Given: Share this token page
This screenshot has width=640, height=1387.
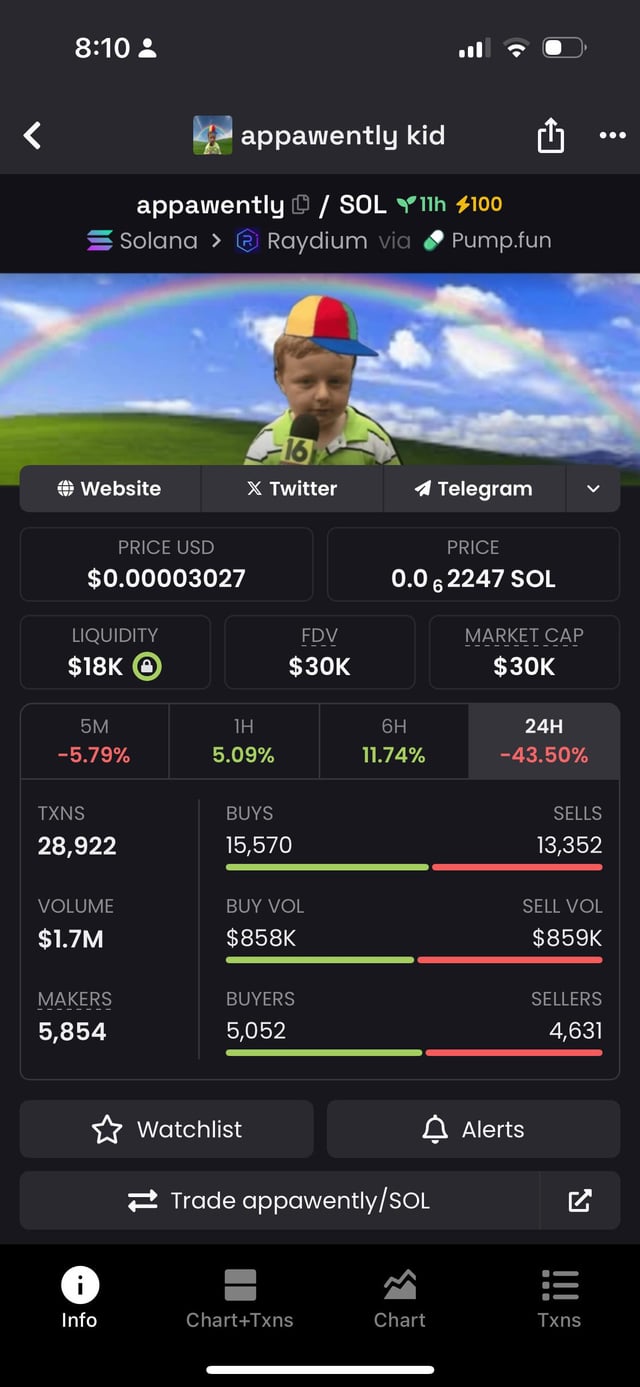Looking at the screenshot, I should point(551,135).
